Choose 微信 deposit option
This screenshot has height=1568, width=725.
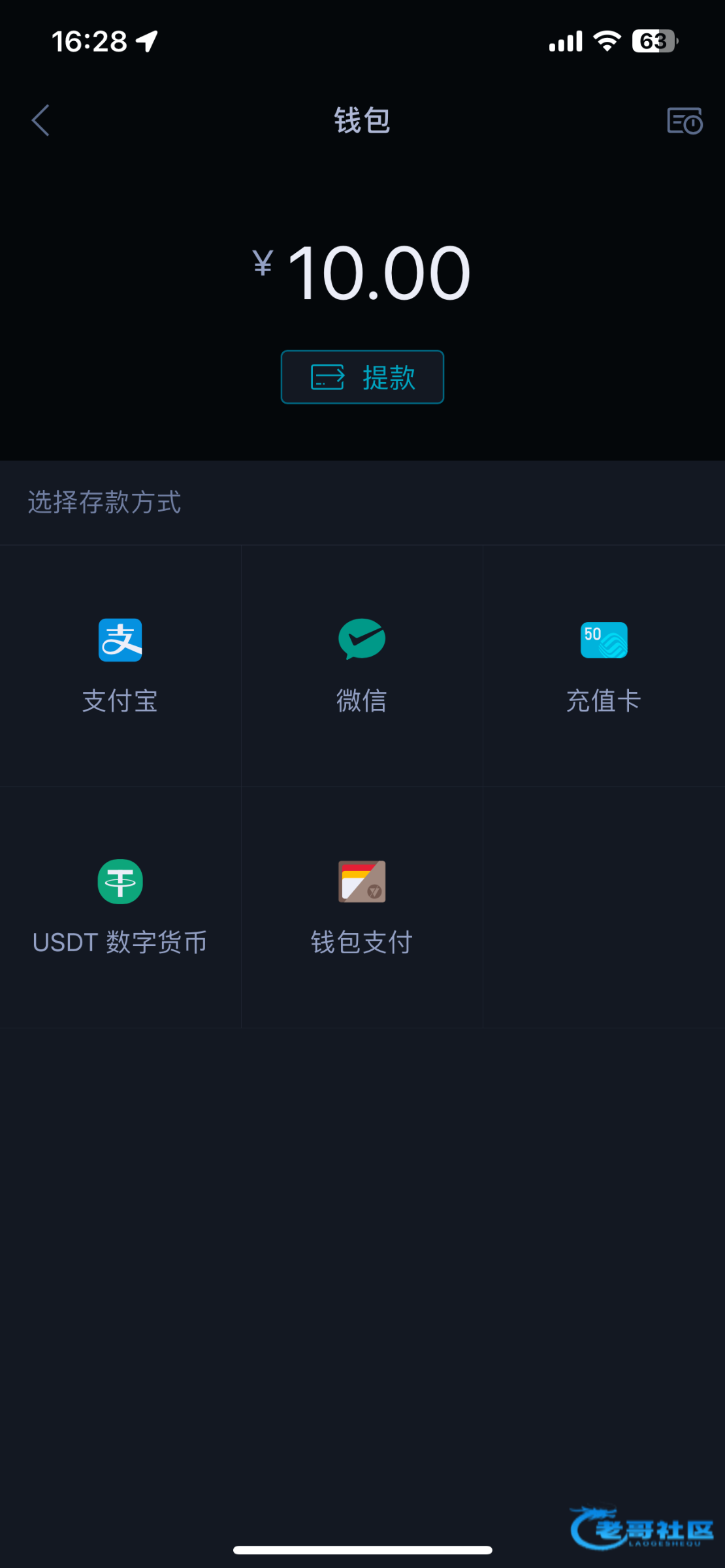pyautogui.click(x=362, y=666)
